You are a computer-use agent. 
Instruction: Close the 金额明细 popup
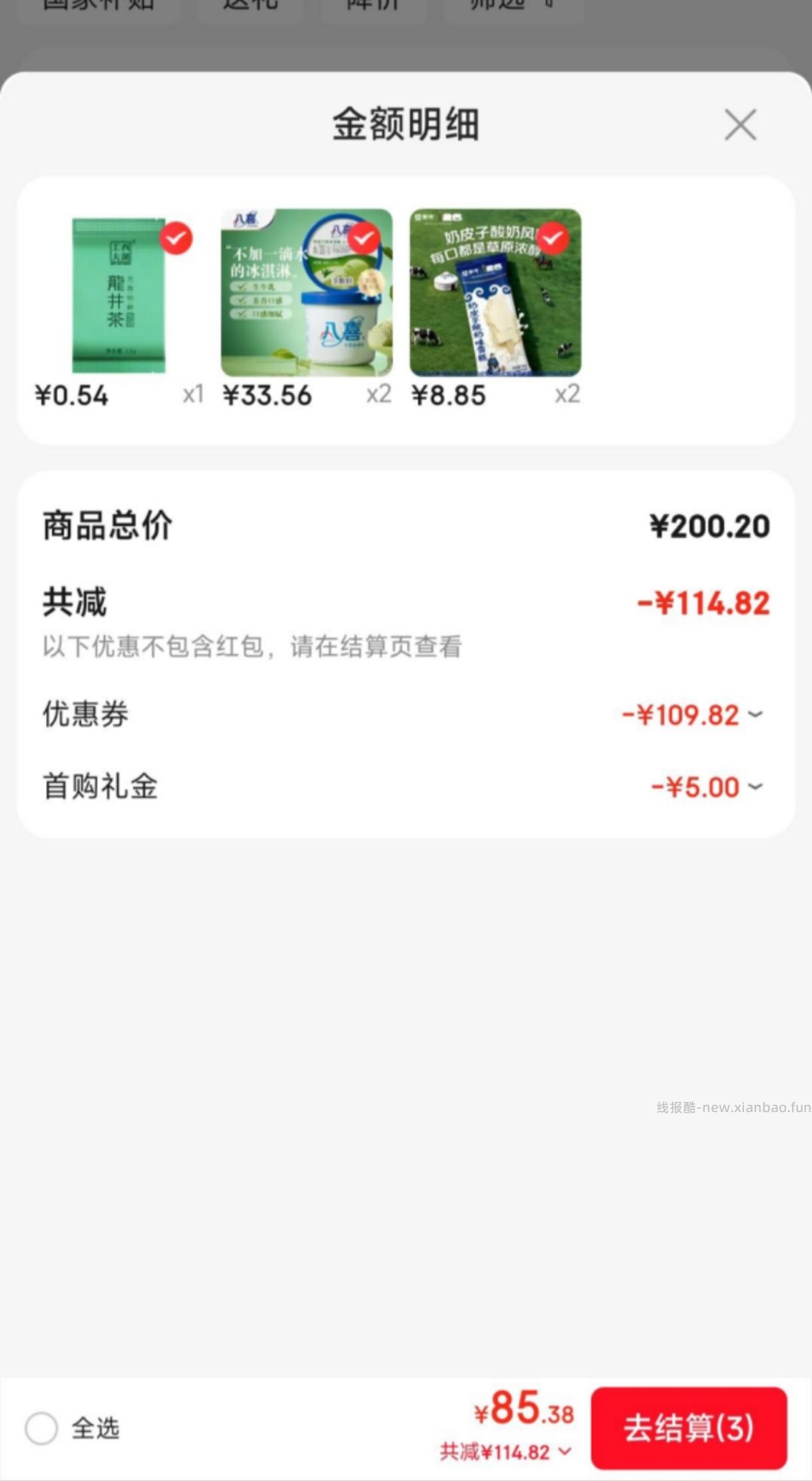click(739, 126)
